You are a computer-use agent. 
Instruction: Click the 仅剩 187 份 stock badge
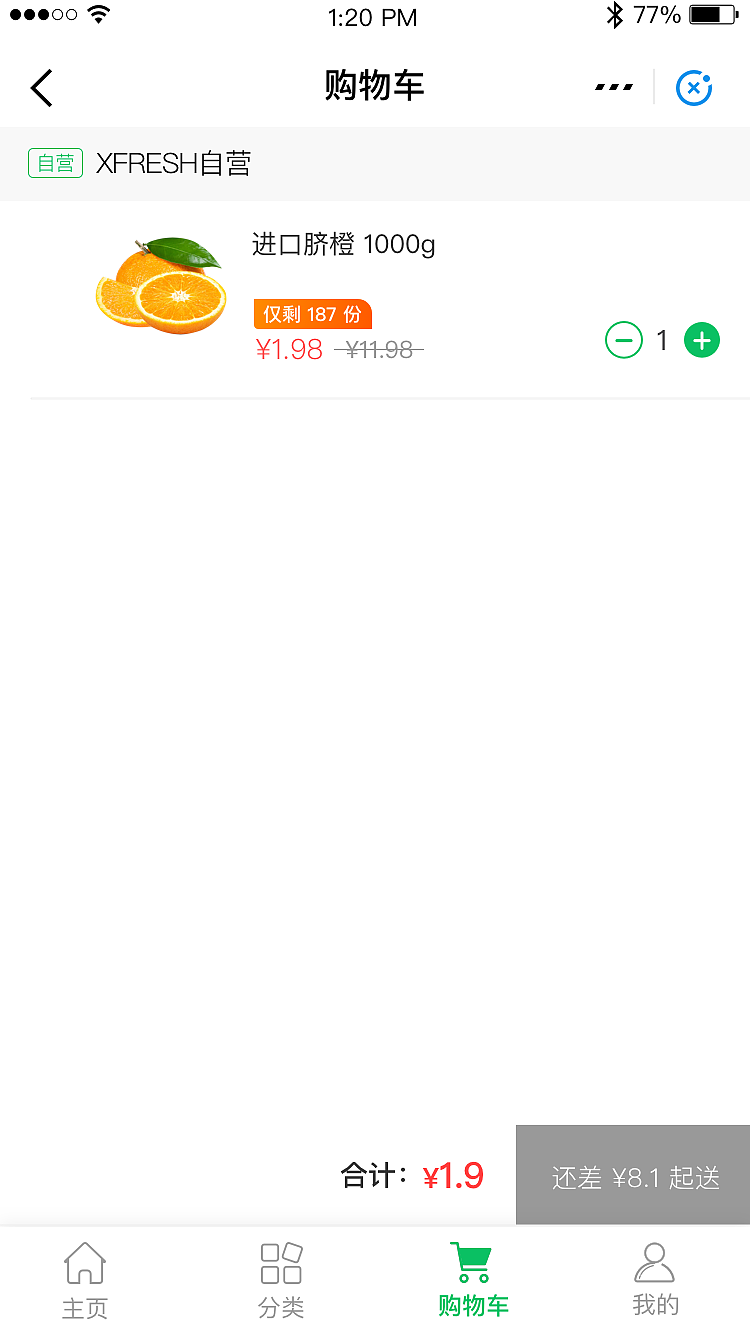point(313,313)
